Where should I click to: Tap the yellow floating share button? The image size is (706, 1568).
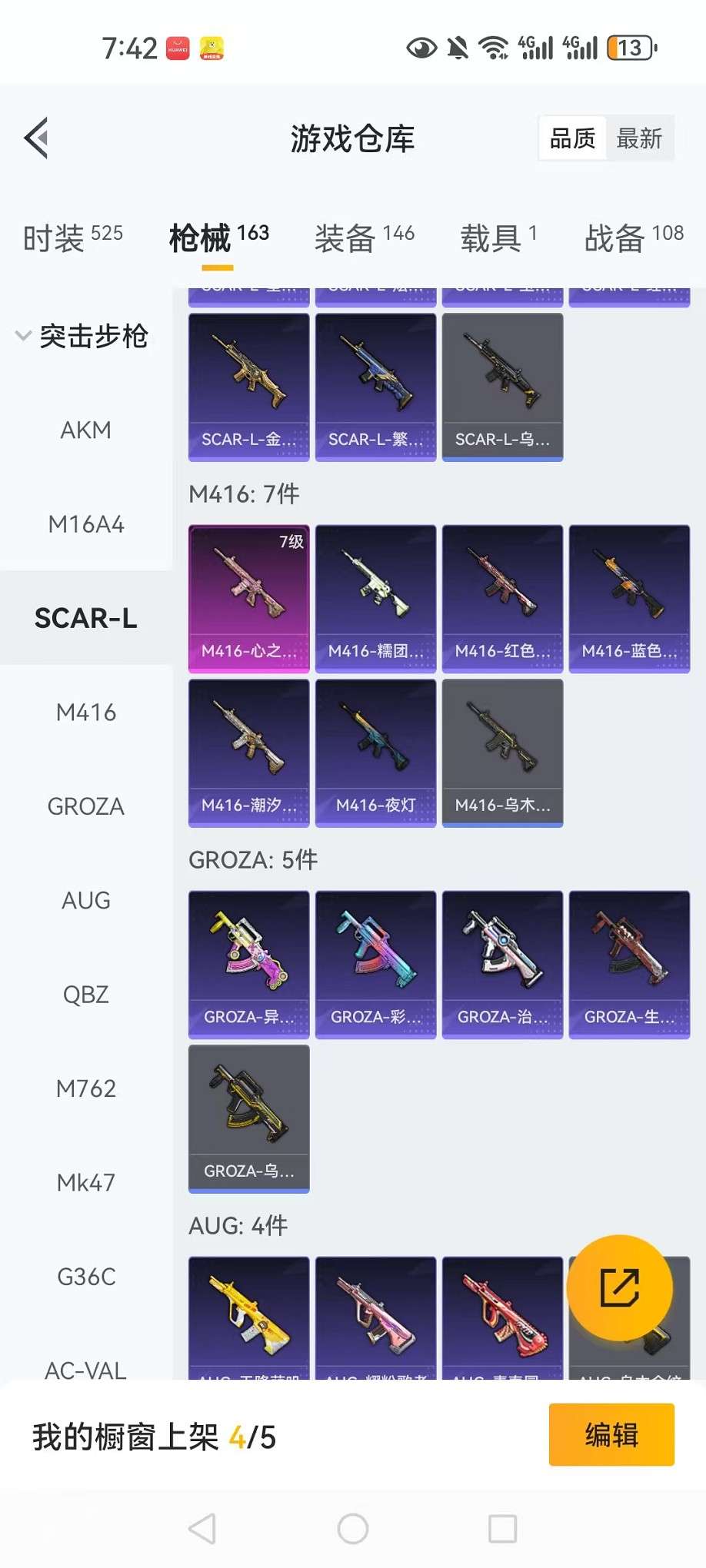pyautogui.click(x=619, y=1287)
